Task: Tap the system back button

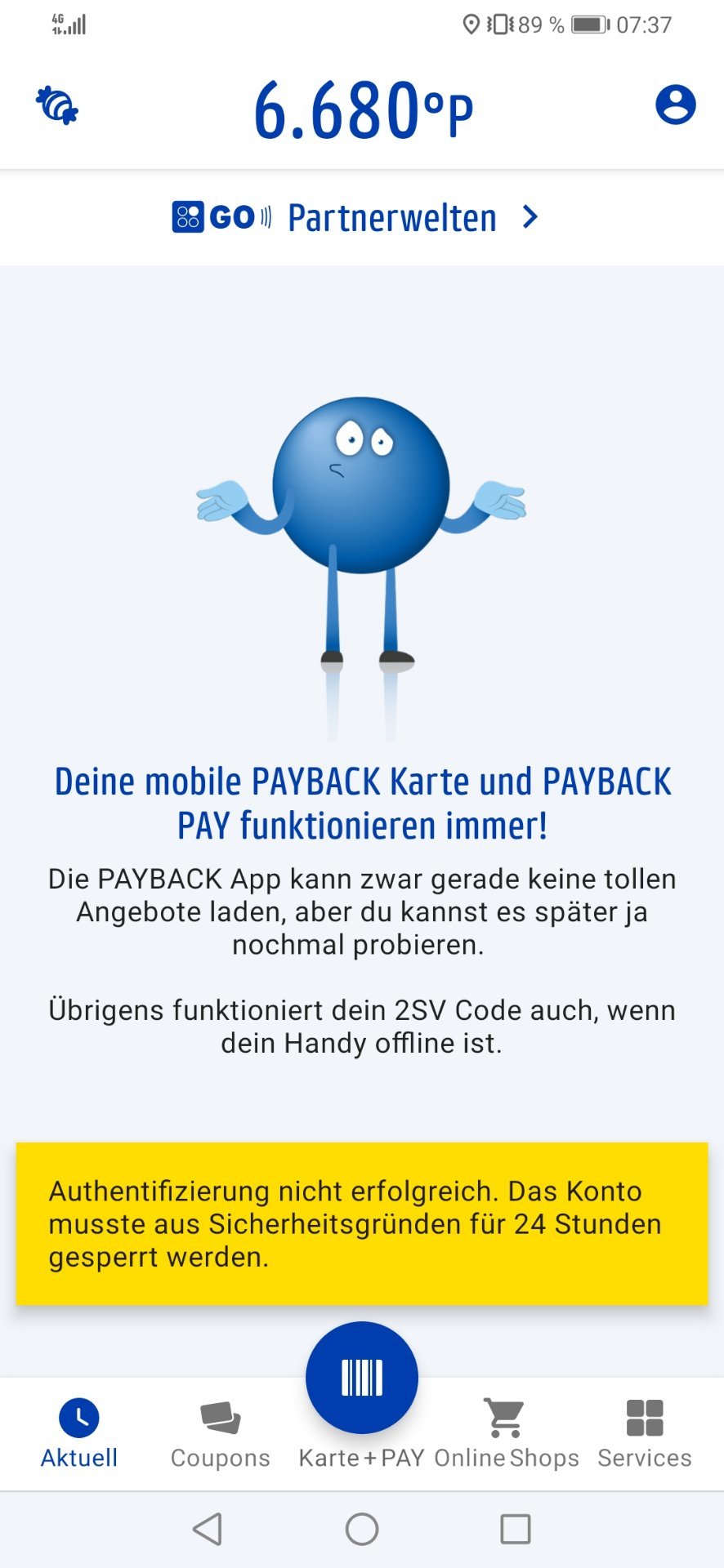Action: point(208,1529)
